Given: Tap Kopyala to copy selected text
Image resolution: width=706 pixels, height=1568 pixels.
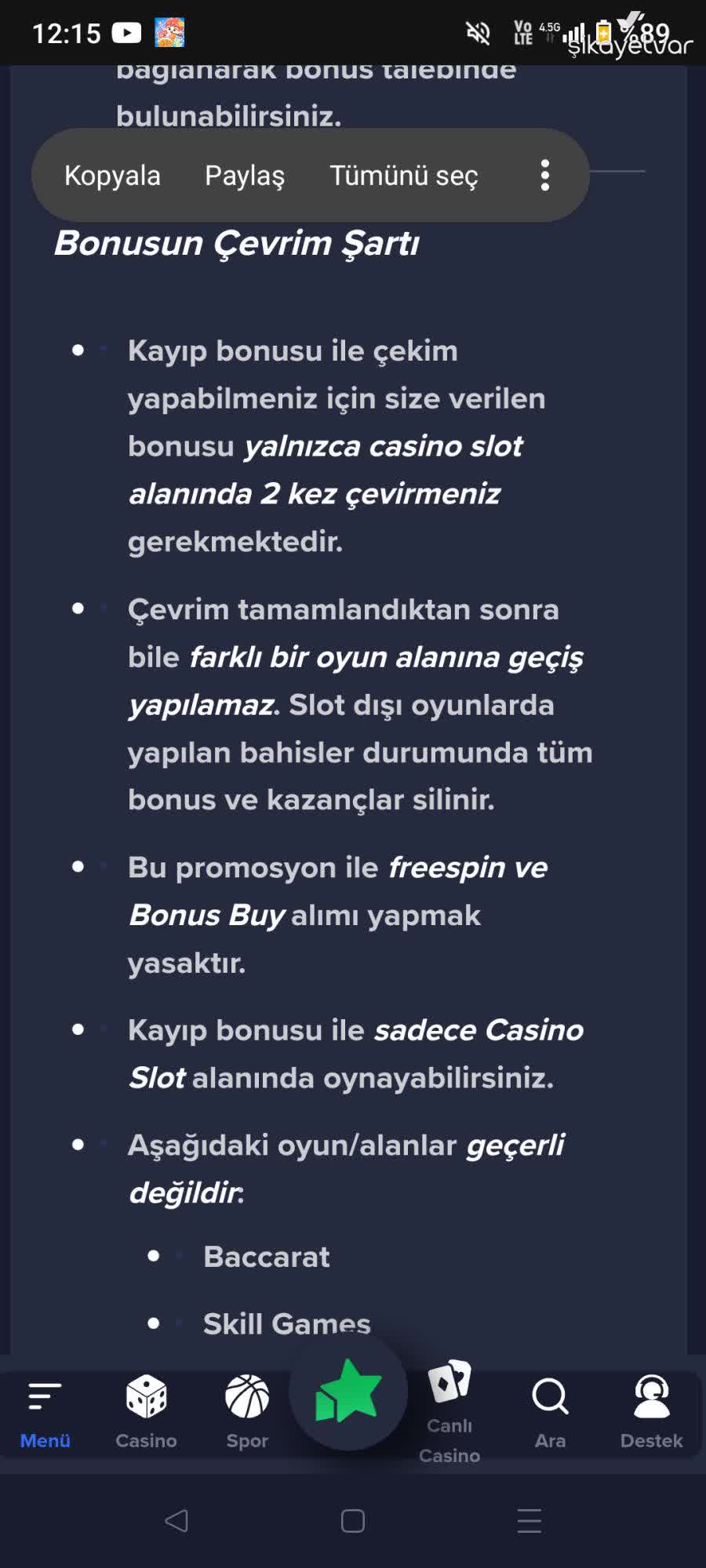Looking at the screenshot, I should coord(112,176).
